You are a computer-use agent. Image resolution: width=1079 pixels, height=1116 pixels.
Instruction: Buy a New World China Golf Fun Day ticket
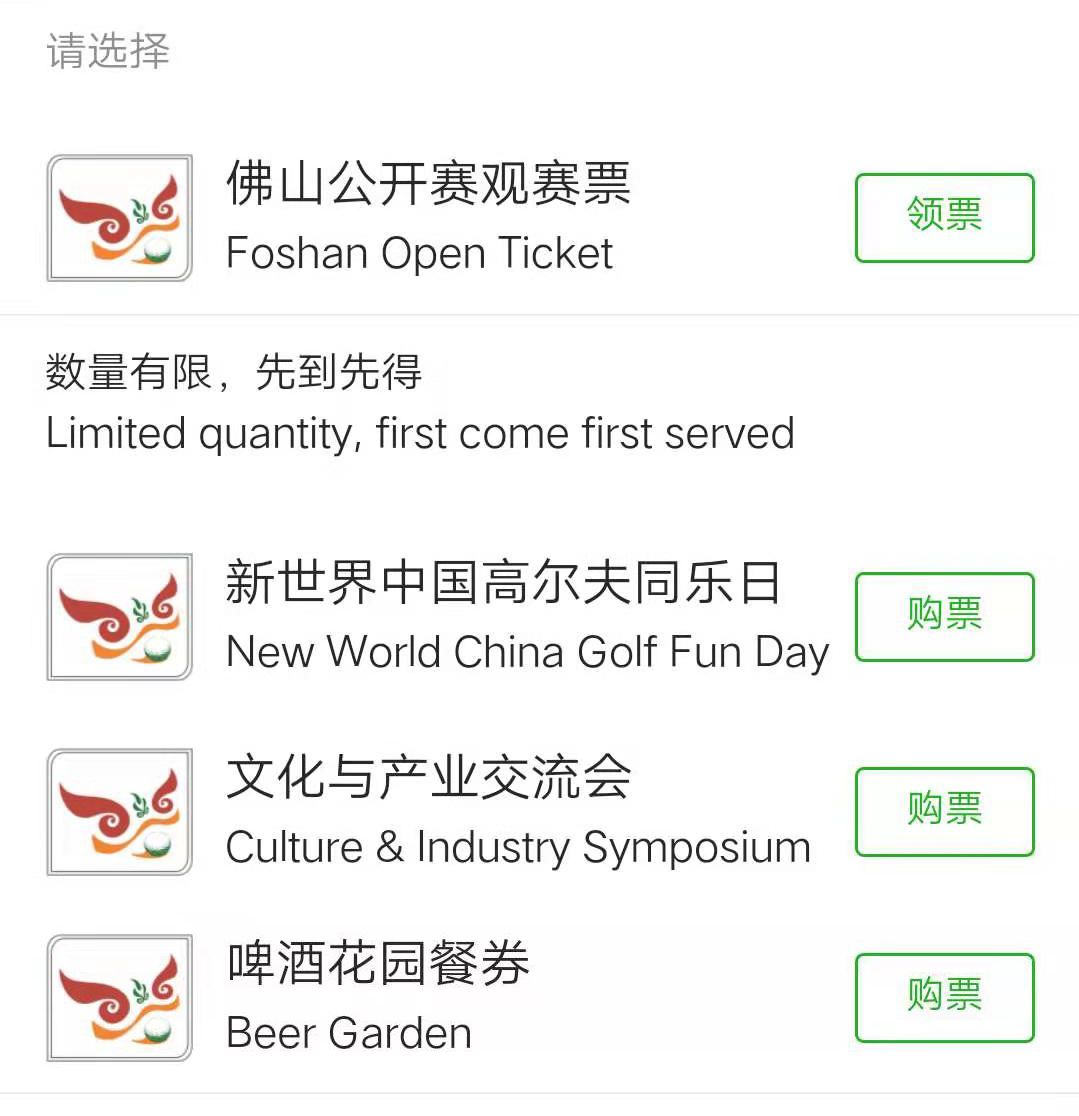click(944, 617)
